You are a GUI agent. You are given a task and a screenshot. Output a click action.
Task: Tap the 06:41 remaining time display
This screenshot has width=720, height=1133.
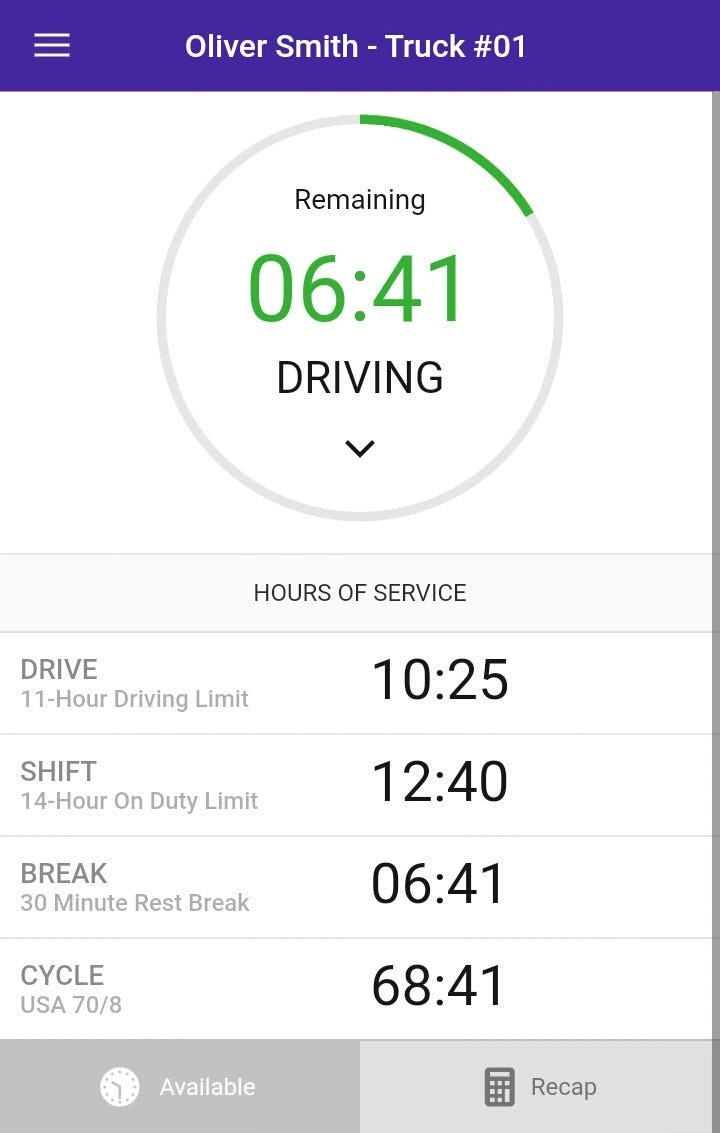[359, 287]
